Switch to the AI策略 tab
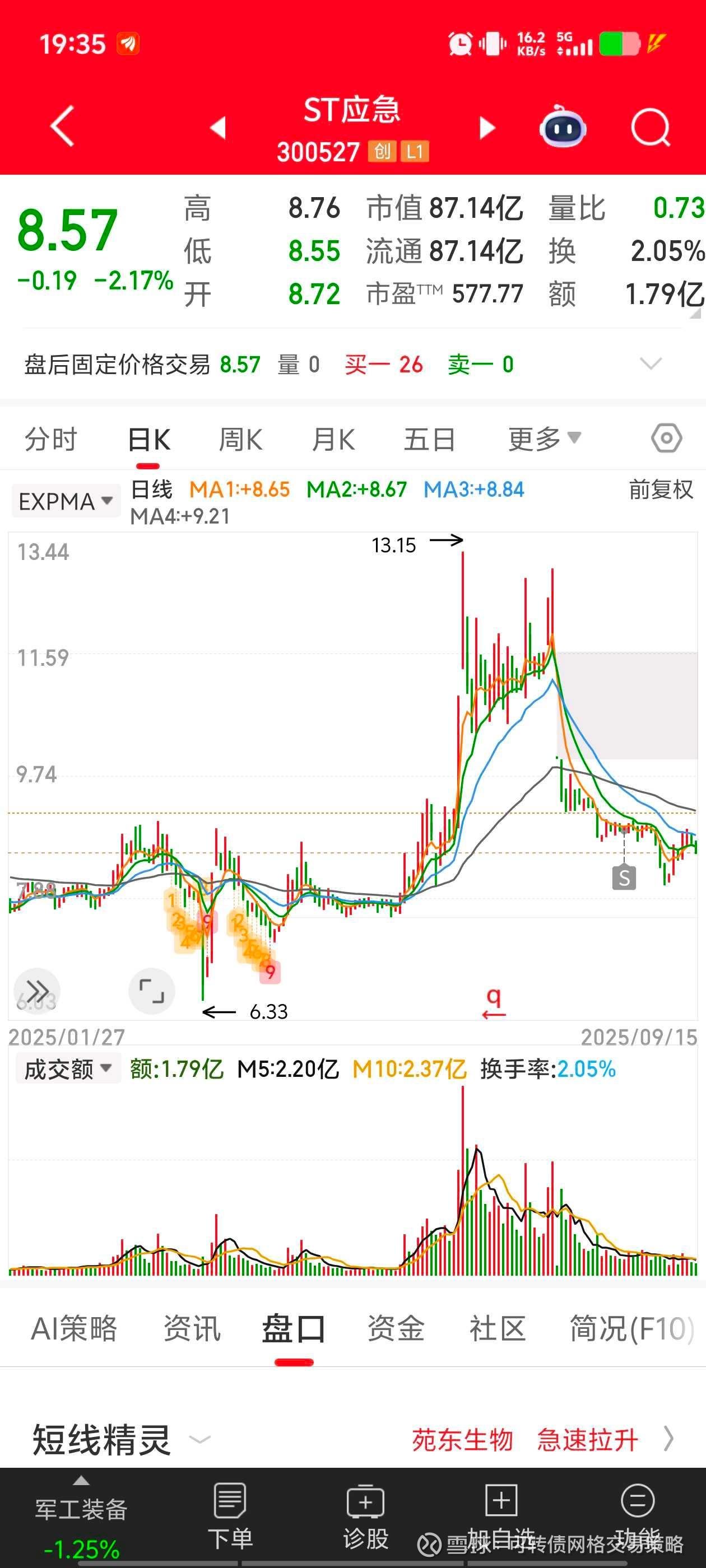 75,1328
